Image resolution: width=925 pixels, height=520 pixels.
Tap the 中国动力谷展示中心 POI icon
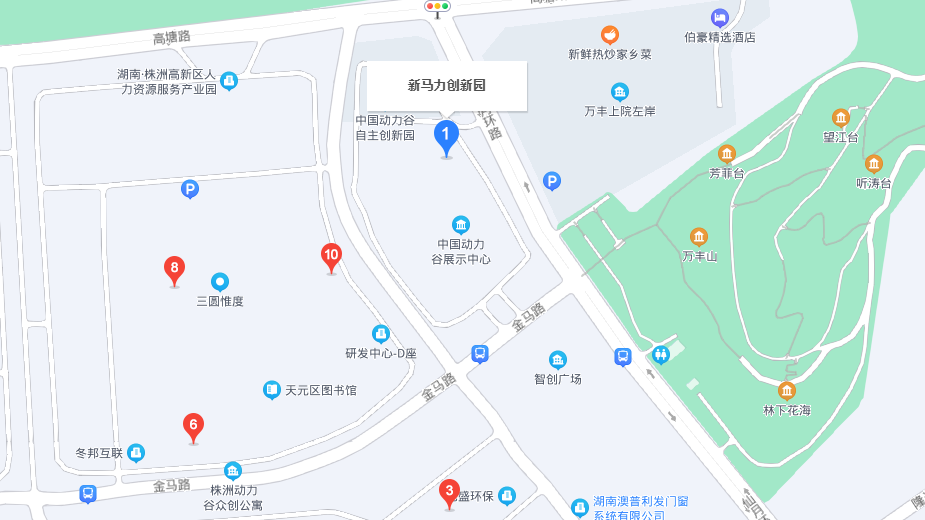(x=460, y=224)
